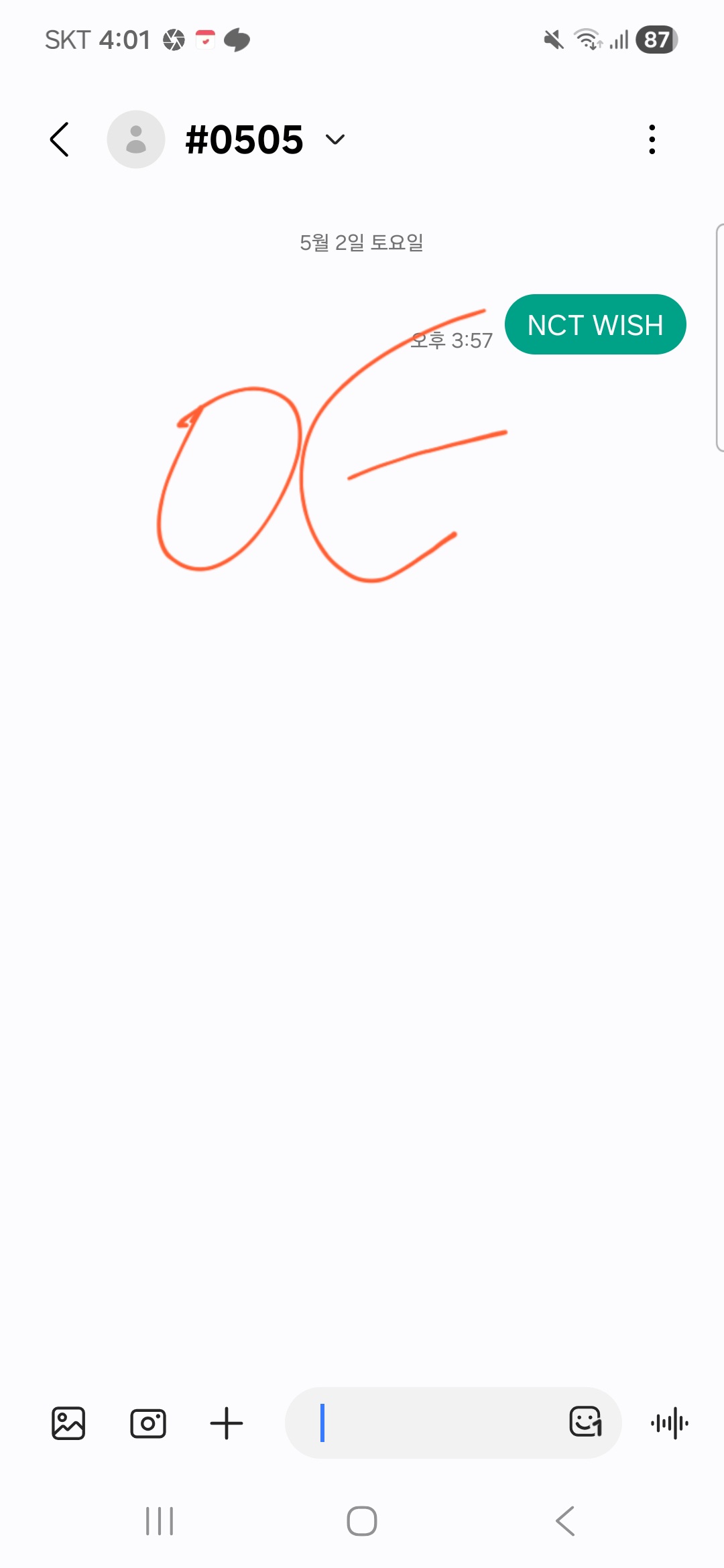Attach a photo from the gallery
The width and height of the screenshot is (724, 1568).
pos(68,1423)
